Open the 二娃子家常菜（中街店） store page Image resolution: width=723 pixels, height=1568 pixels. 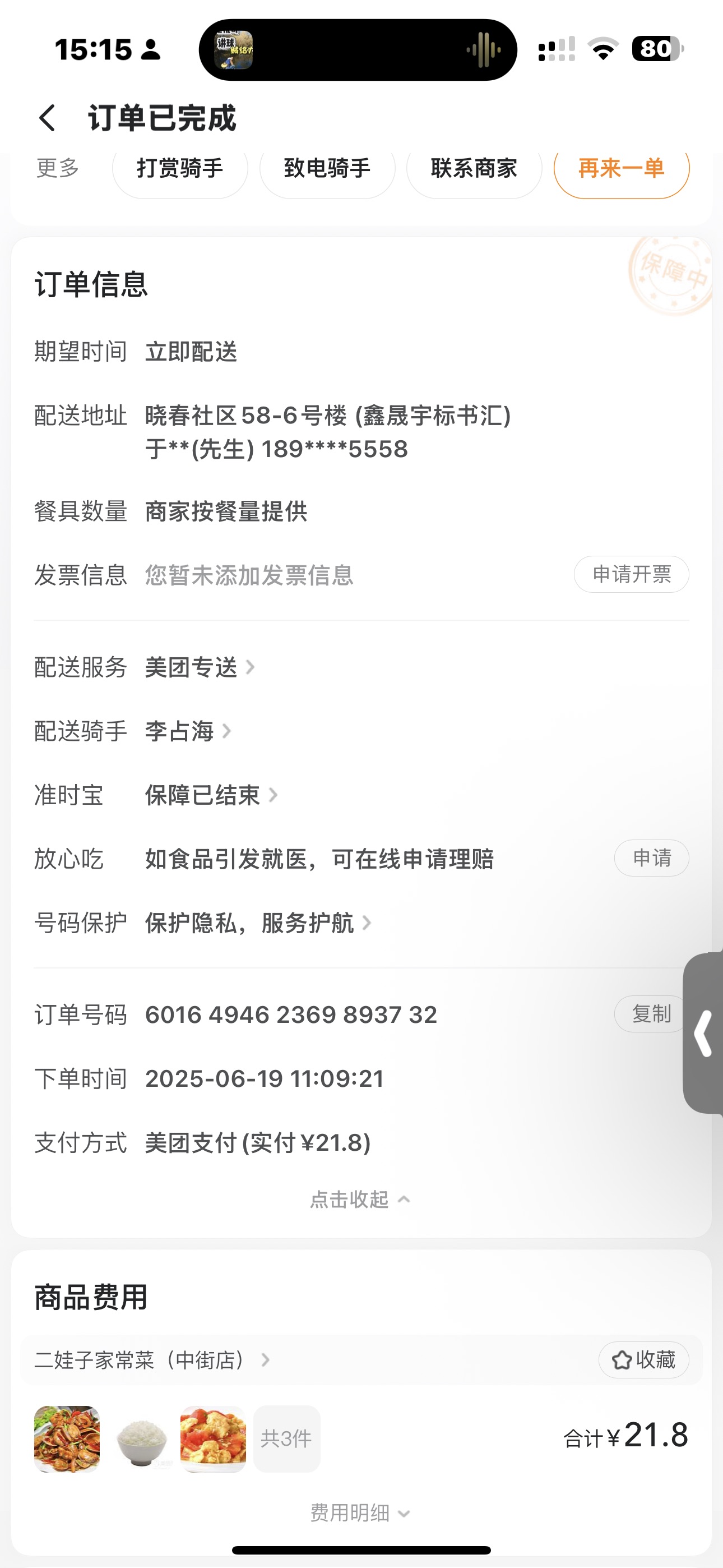(152, 1360)
